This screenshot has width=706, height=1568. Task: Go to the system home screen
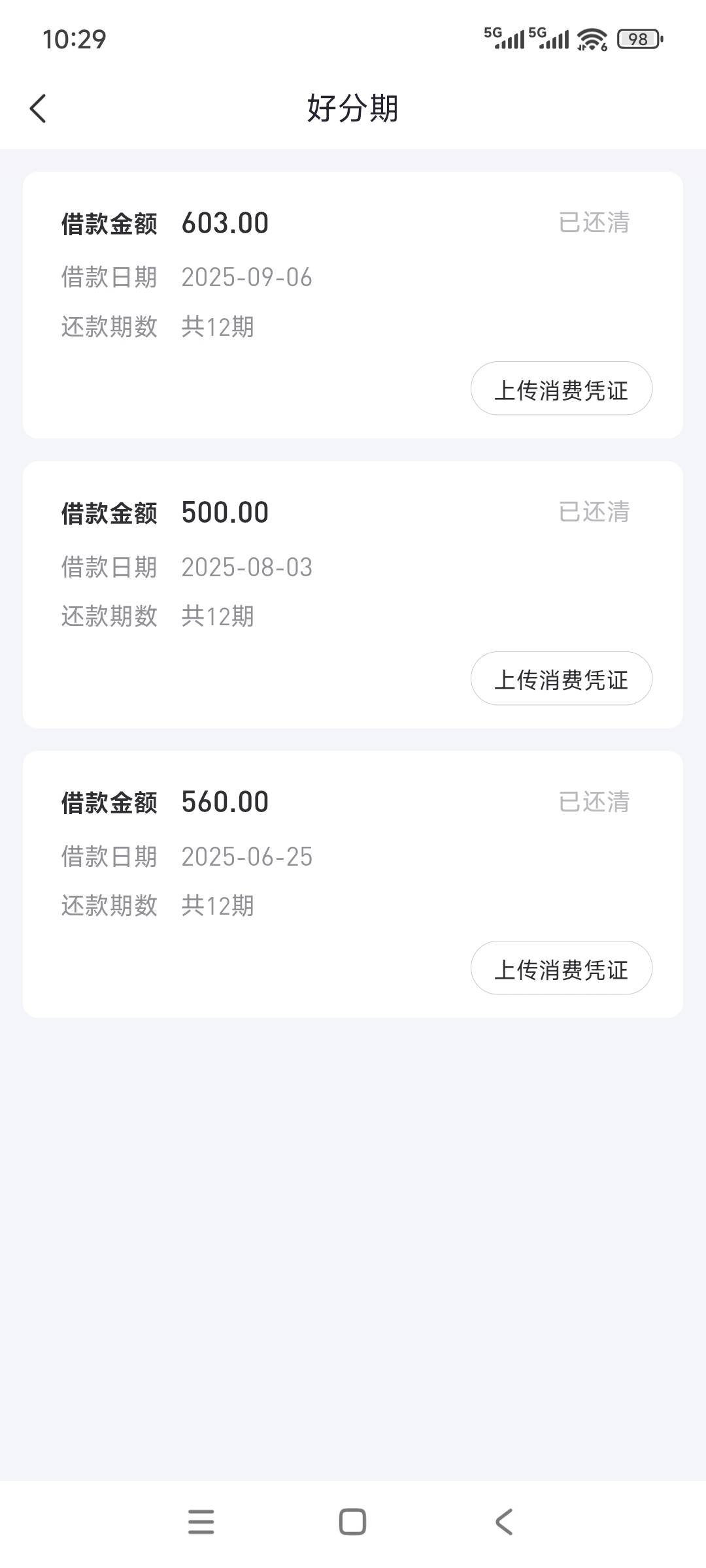pyautogui.click(x=352, y=1522)
